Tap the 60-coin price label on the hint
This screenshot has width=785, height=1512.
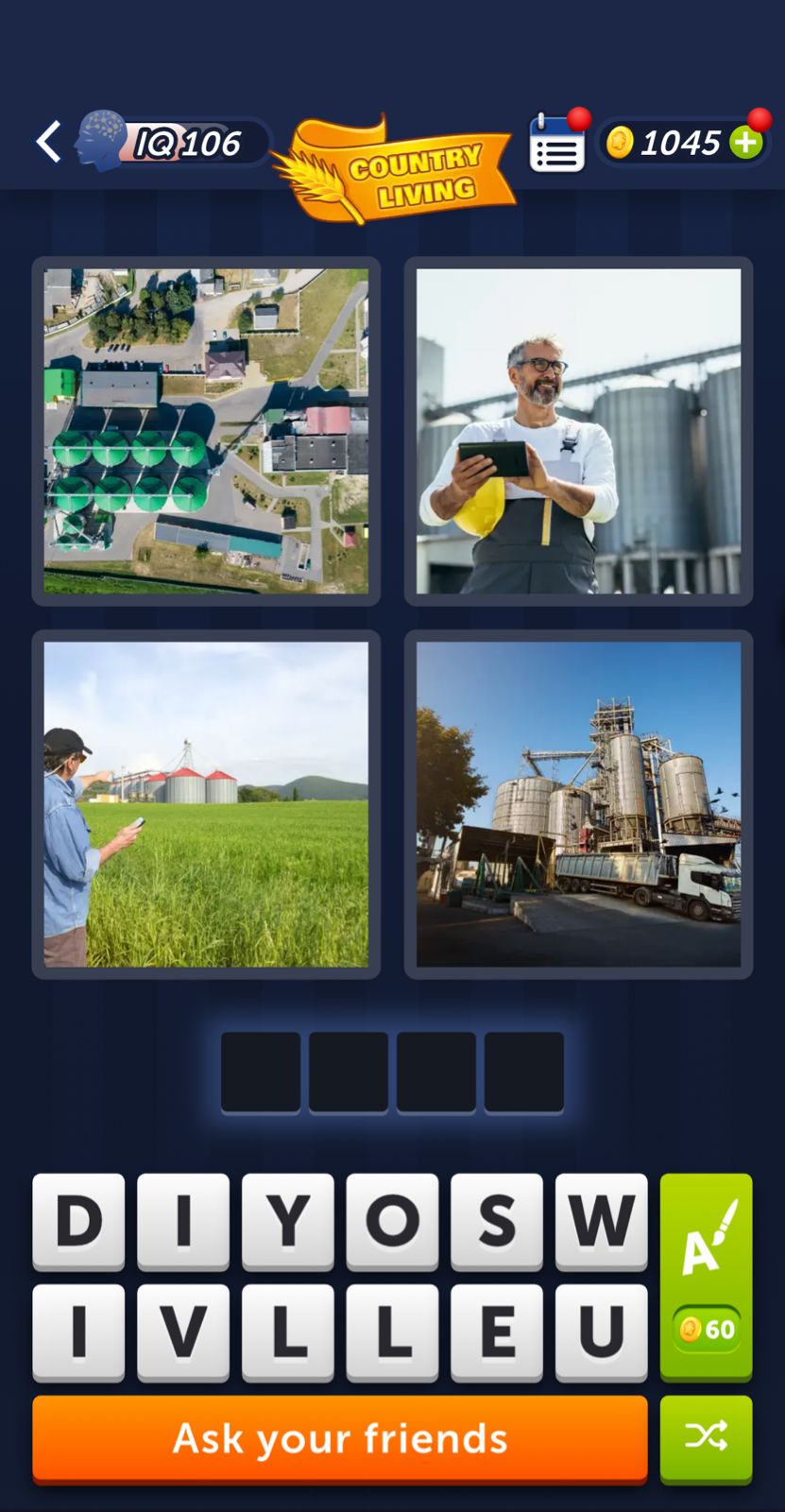[x=706, y=1329]
